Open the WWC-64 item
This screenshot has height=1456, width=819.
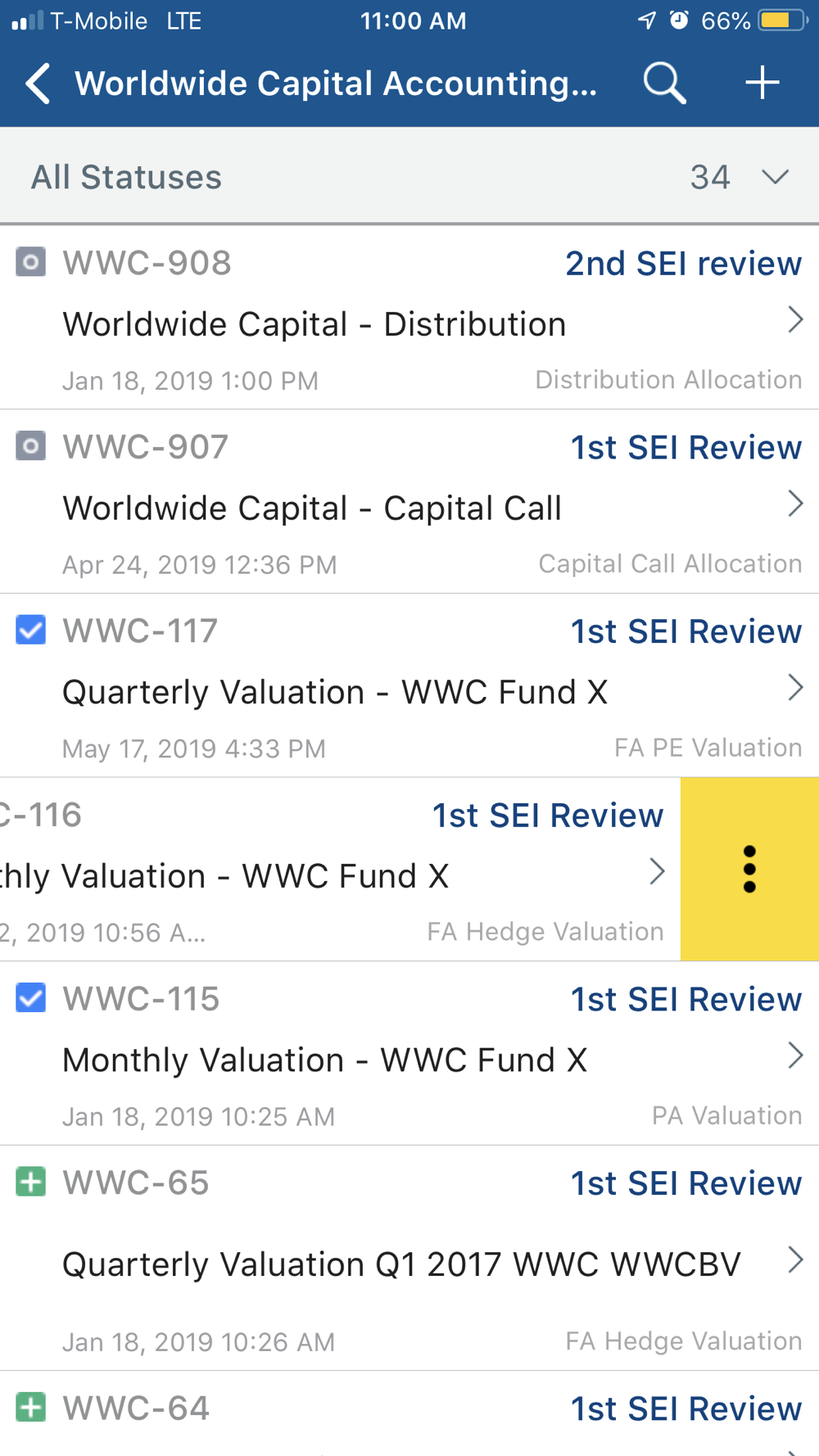[x=409, y=1414]
